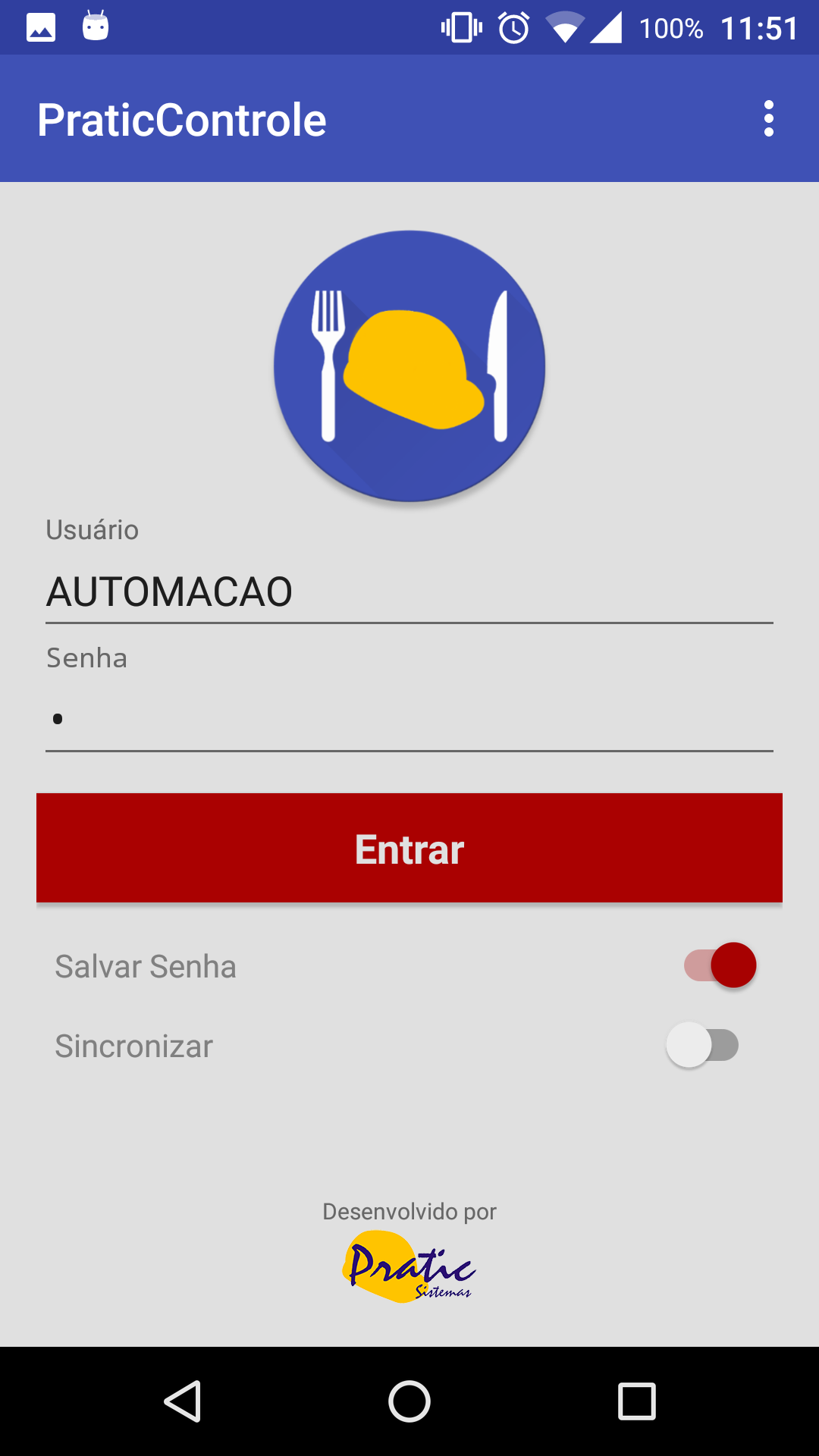Image resolution: width=819 pixels, height=1456 pixels.
Task: Tap the Senha password field
Action: (x=409, y=719)
